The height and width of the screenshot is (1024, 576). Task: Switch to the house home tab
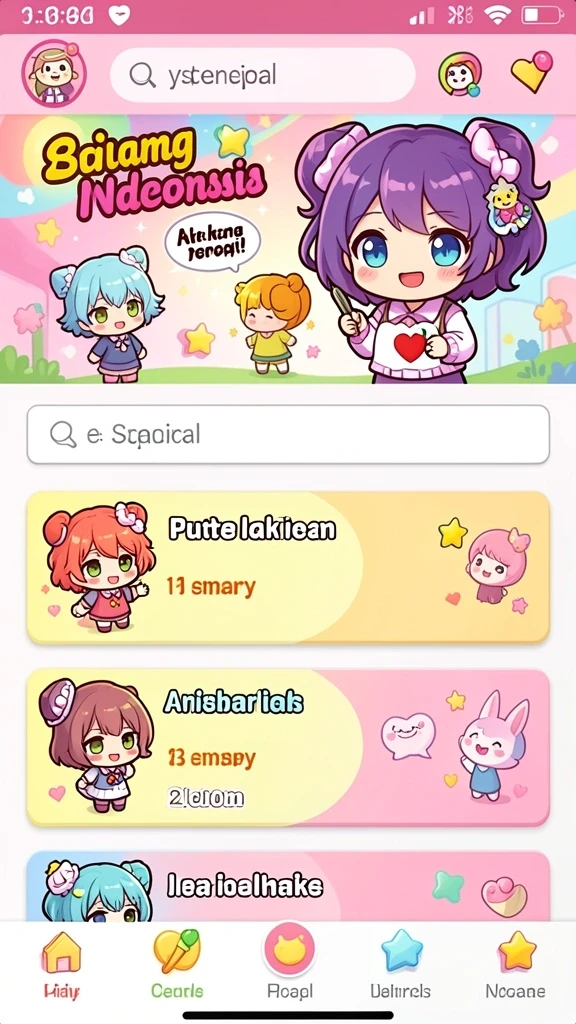click(61, 965)
